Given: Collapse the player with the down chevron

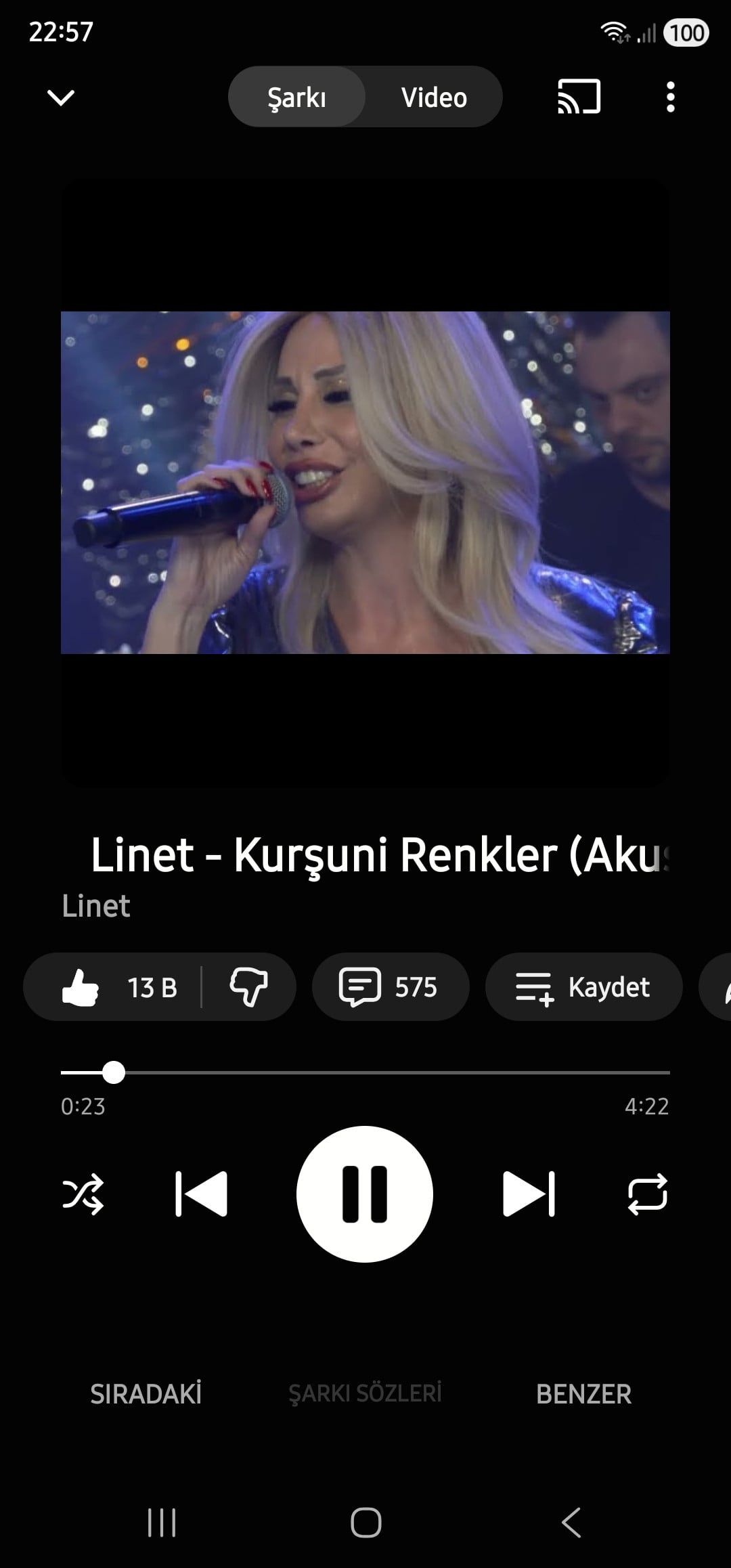Looking at the screenshot, I should pos(60,97).
